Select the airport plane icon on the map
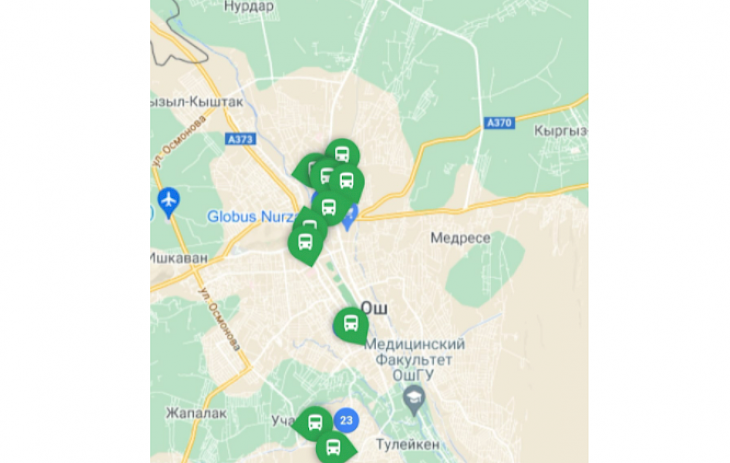This screenshot has width=730, height=463. (168, 199)
